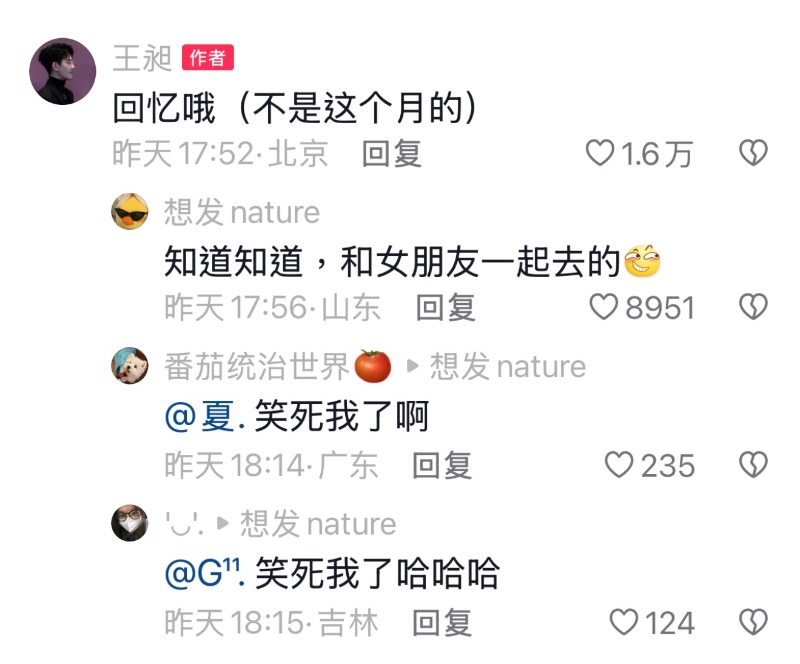Image resolution: width=800 pixels, height=664 pixels.
Task: Dislike 想发nature's comment
Action: click(x=752, y=307)
